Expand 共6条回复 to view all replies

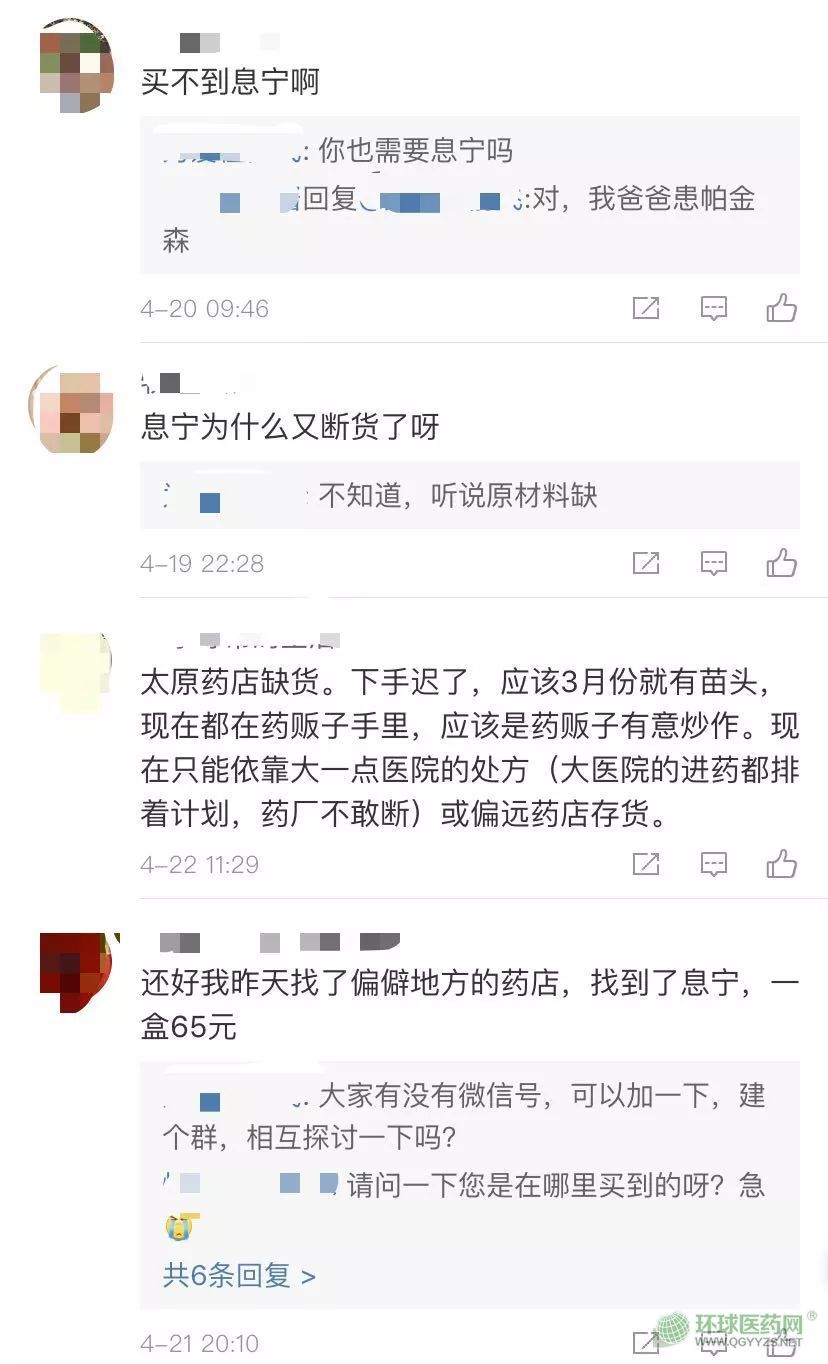point(239,1275)
